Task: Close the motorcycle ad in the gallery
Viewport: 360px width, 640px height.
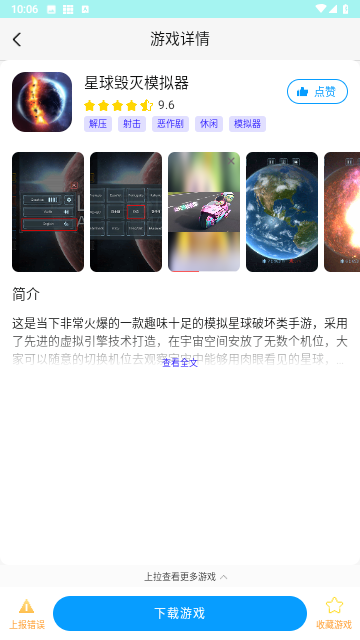Action: point(231,161)
